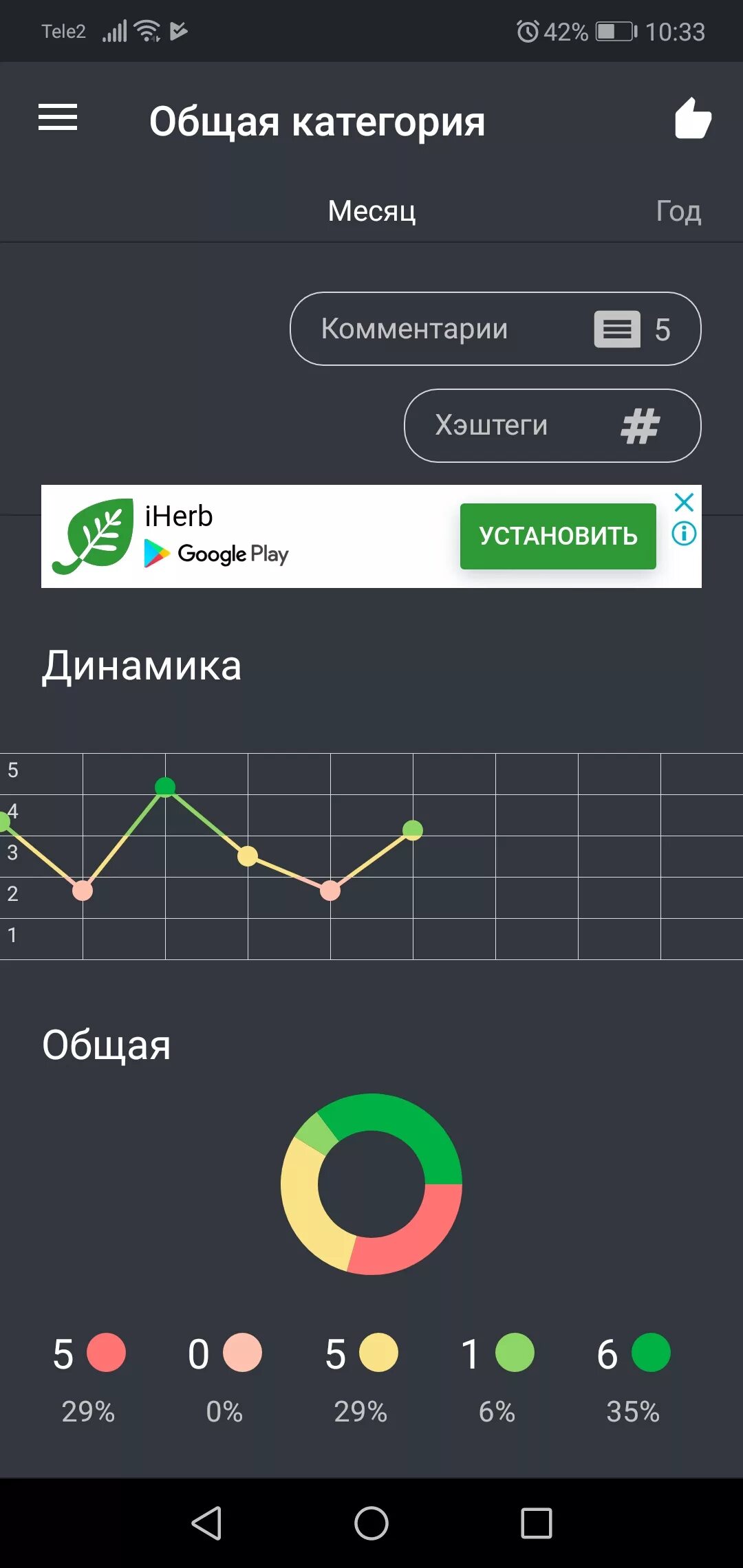Screen dimensions: 743x1568
Task: Open the Комментарии button
Action: [x=495, y=329]
